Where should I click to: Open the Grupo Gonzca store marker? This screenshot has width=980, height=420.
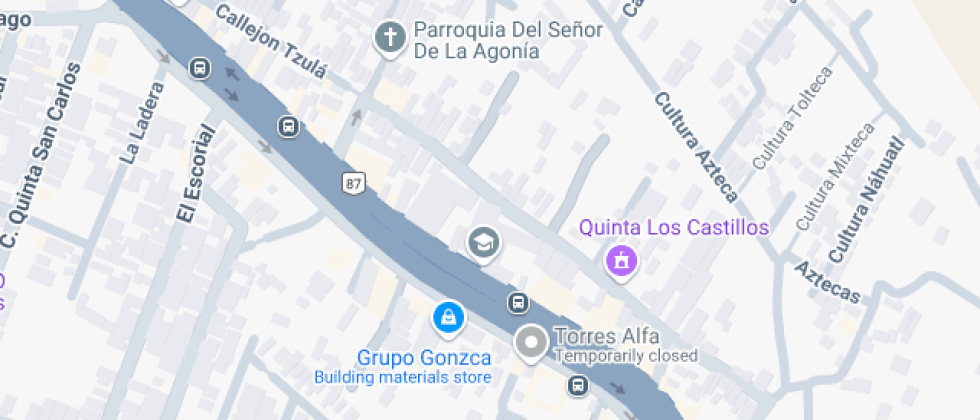pos(449,319)
